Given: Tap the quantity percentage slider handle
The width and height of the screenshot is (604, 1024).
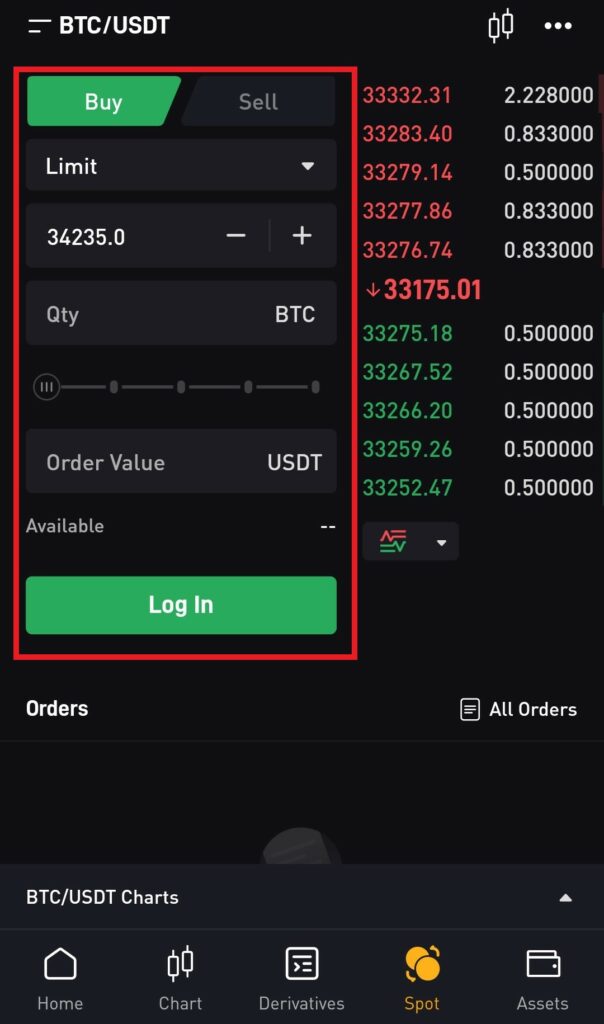Looking at the screenshot, I should pyautogui.click(x=47, y=387).
